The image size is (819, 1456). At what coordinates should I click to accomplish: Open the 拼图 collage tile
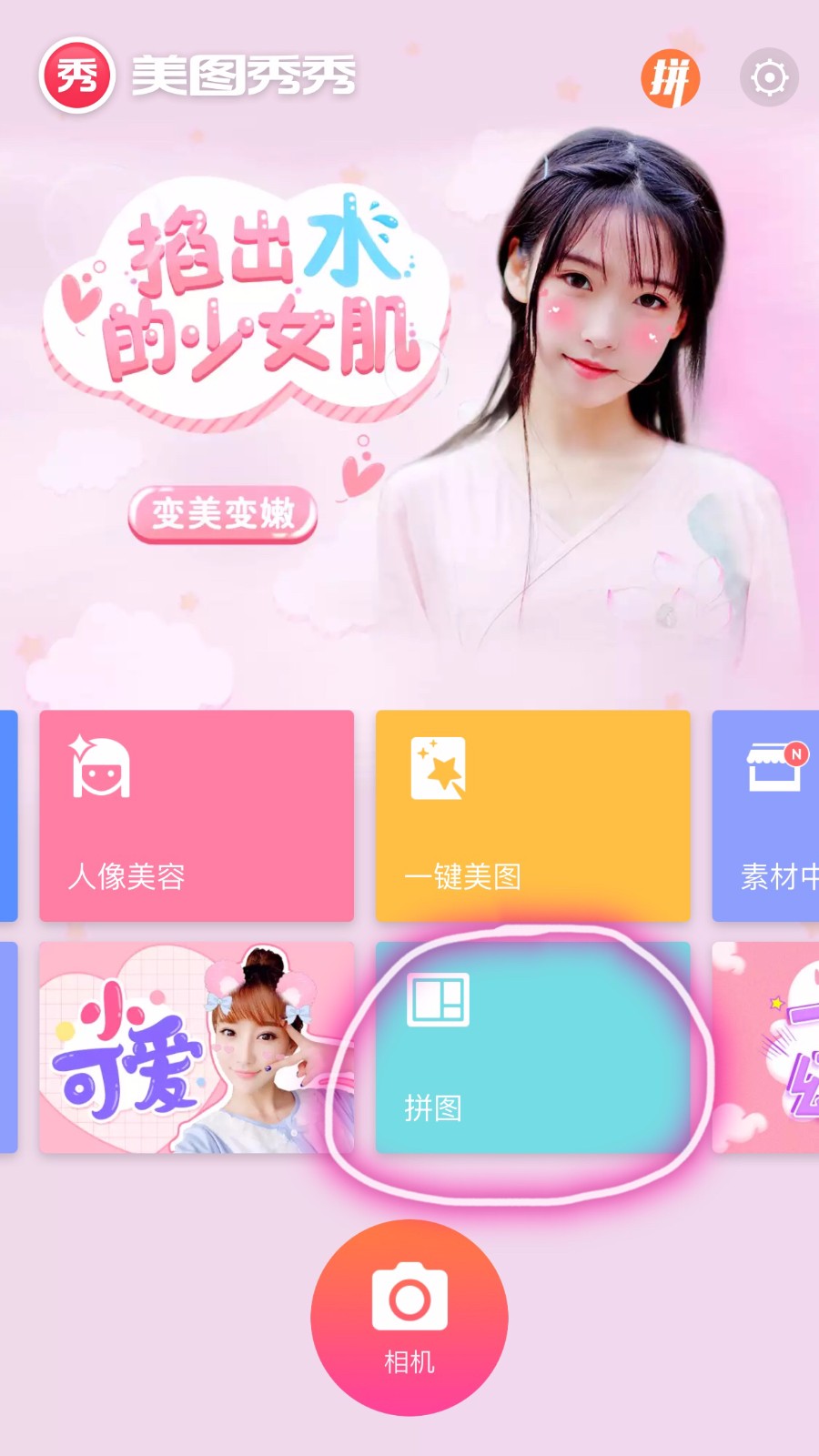[x=532, y=1048]
